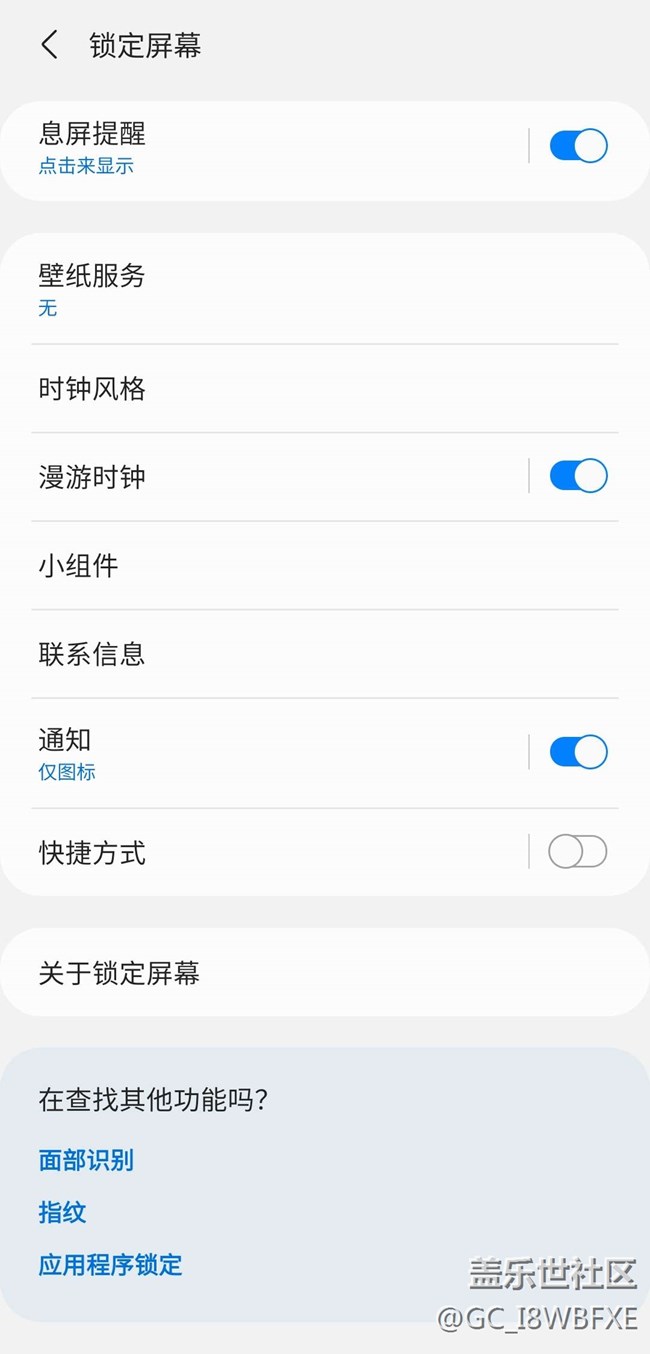Open 关于锁定屏幕
The width and height of the screenshot is (650, 1354).
(300, 973)
